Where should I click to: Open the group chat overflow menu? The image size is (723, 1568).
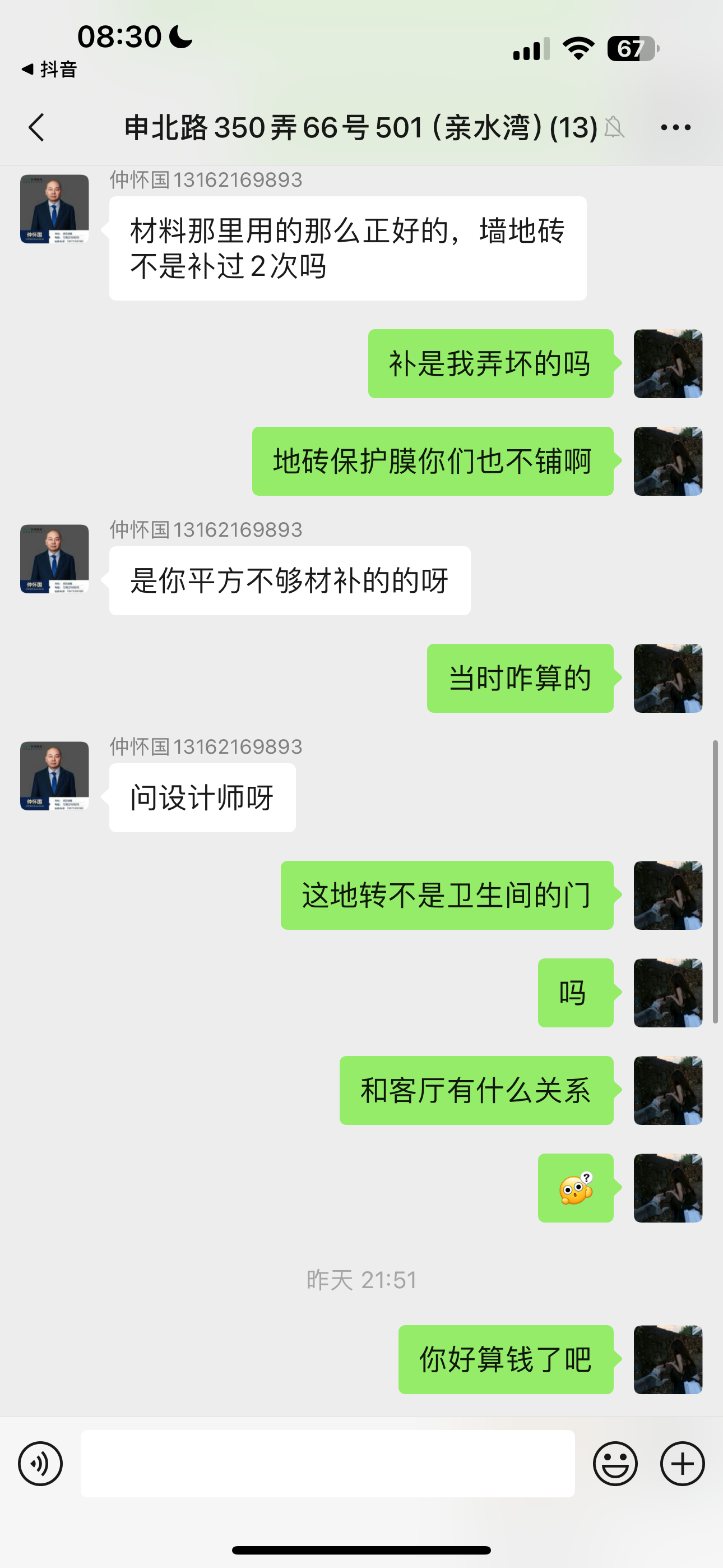pos(675,127)
